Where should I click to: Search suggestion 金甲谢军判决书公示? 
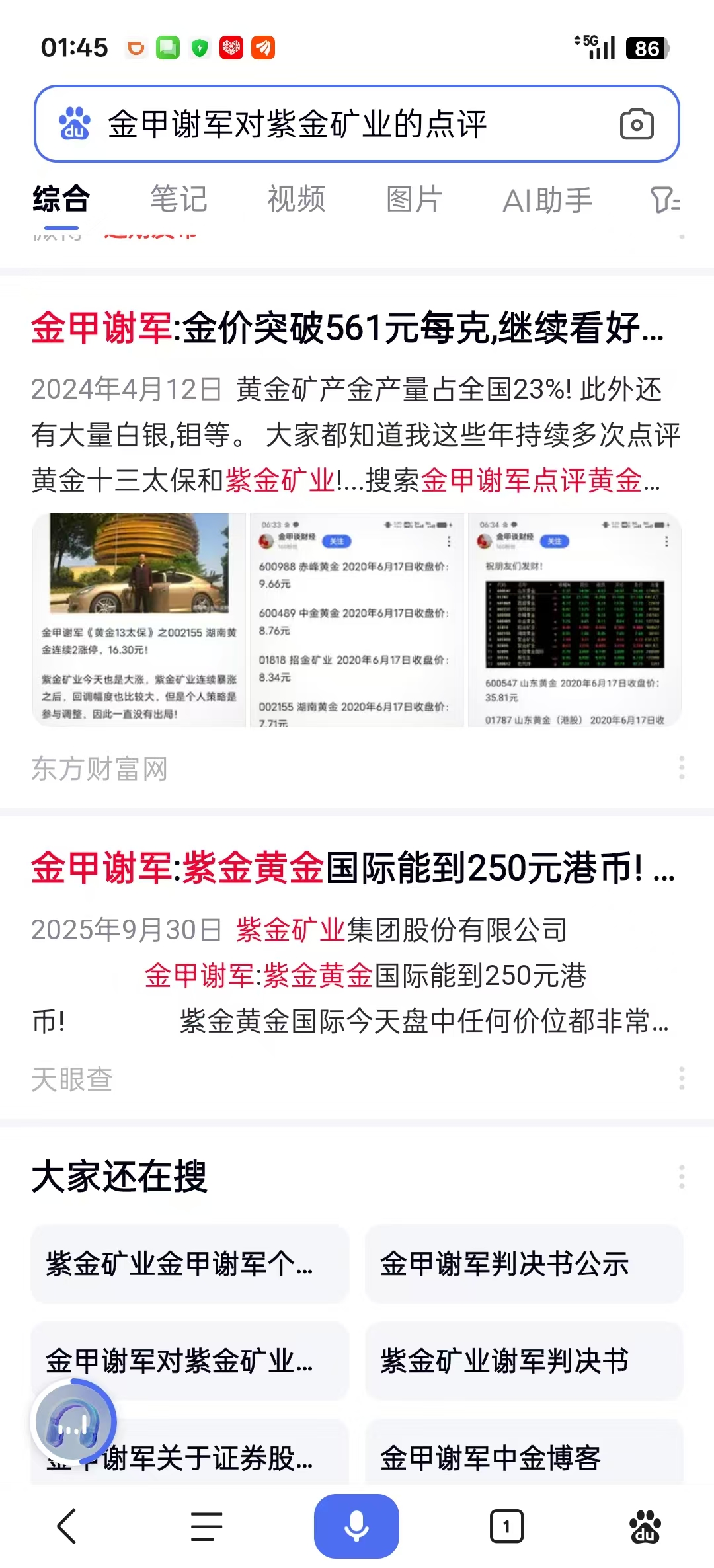524,1264
